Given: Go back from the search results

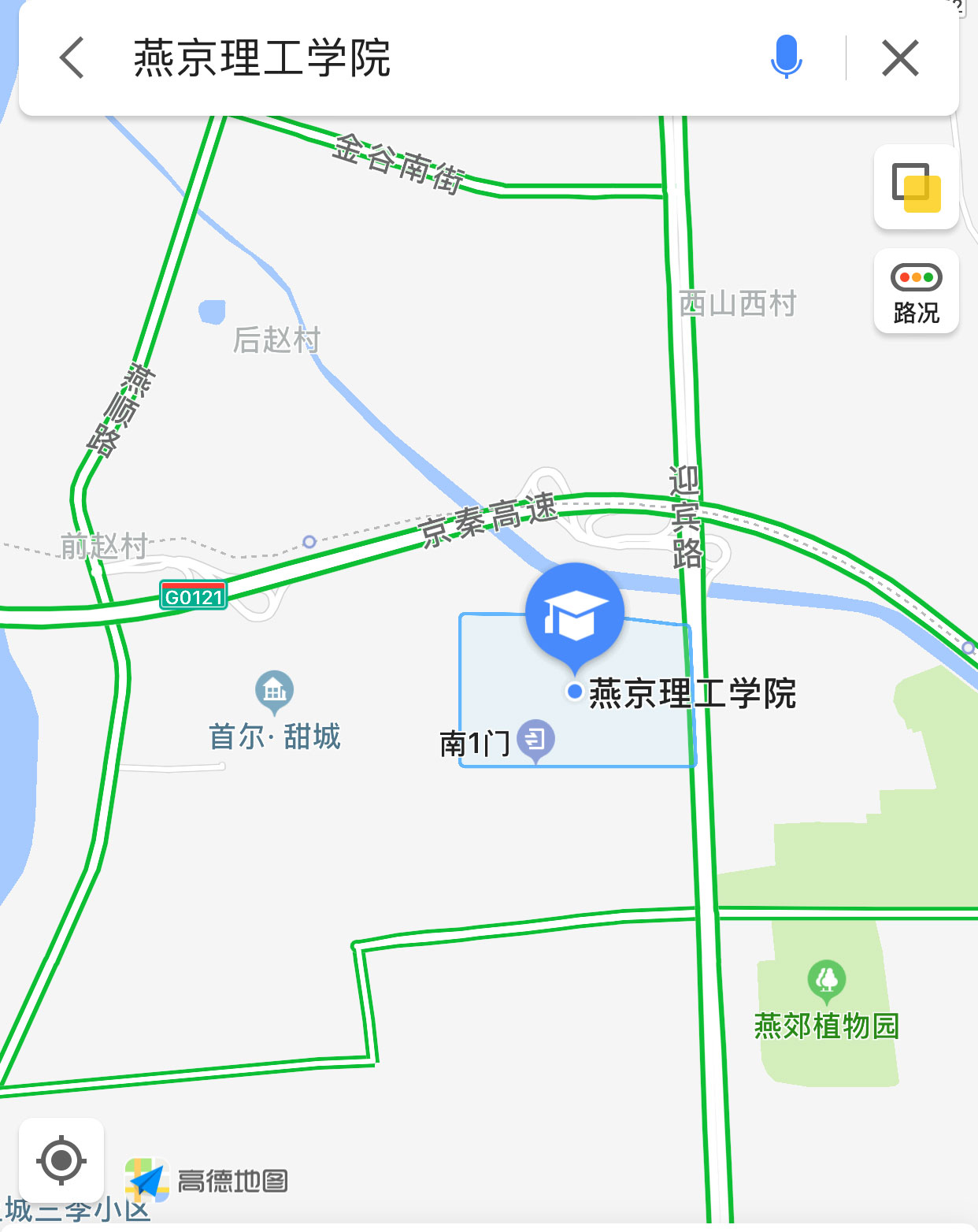Looking at the screenshot, I should 72,58.
